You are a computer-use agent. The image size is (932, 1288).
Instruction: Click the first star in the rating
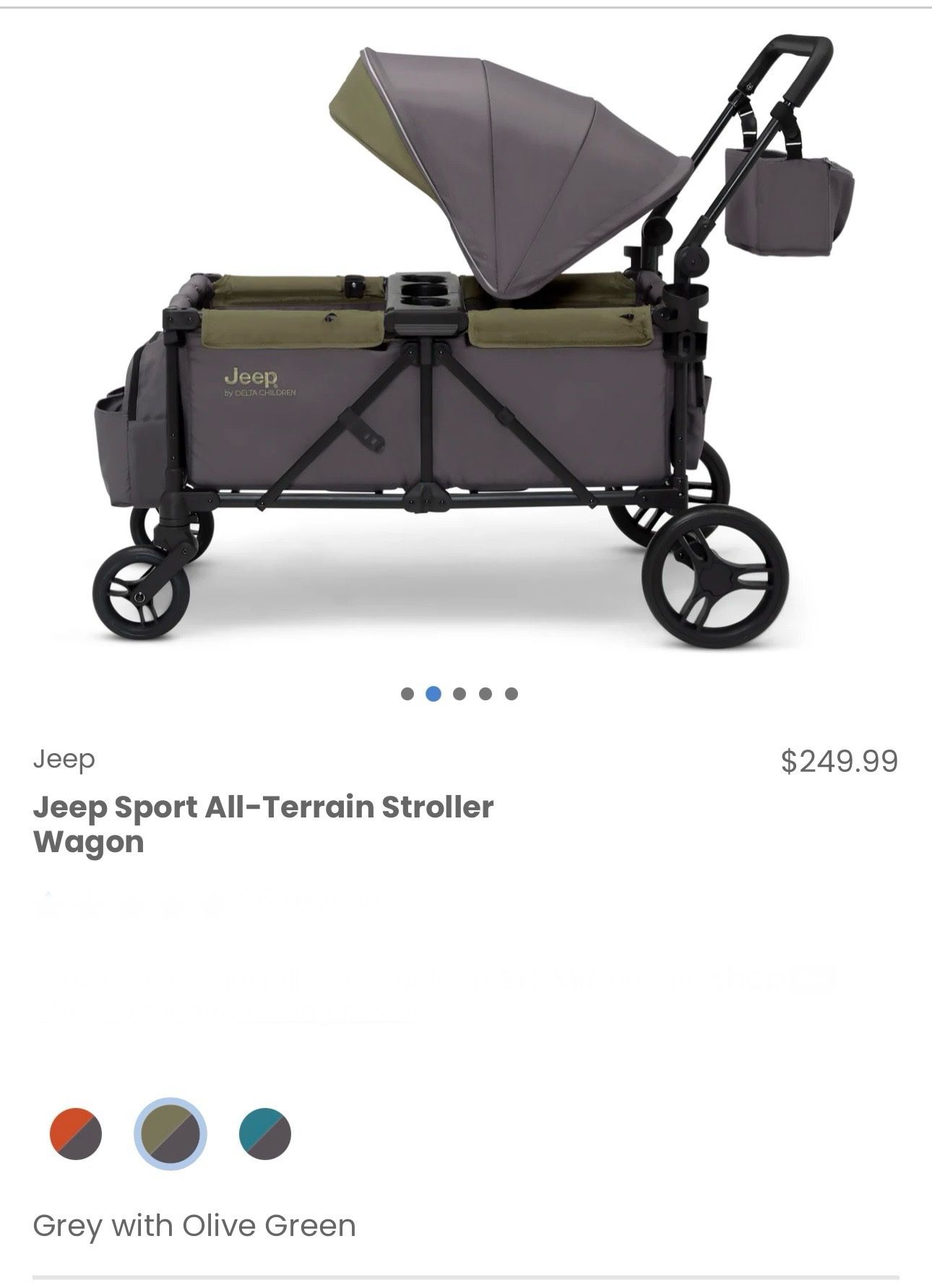coord(49,903)
